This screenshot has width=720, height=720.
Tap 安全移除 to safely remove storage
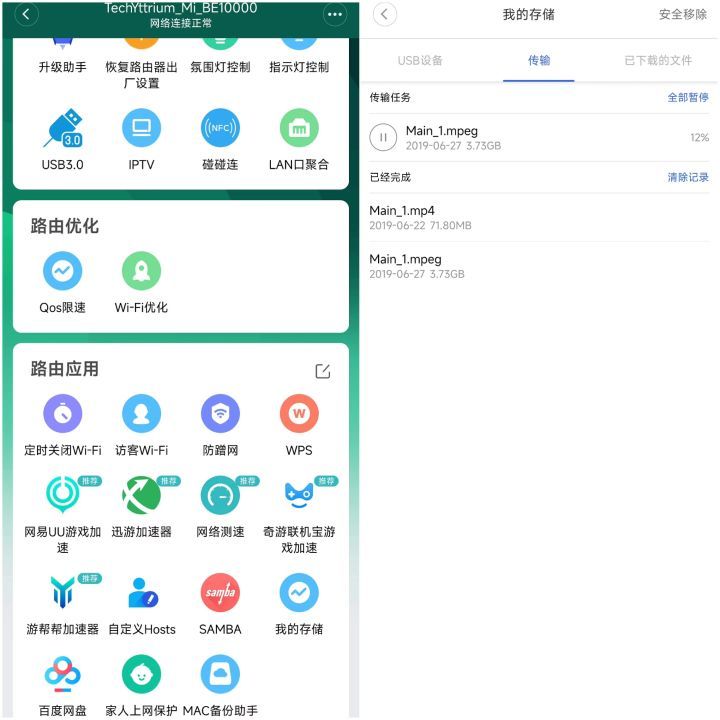(x=683, y=15)
